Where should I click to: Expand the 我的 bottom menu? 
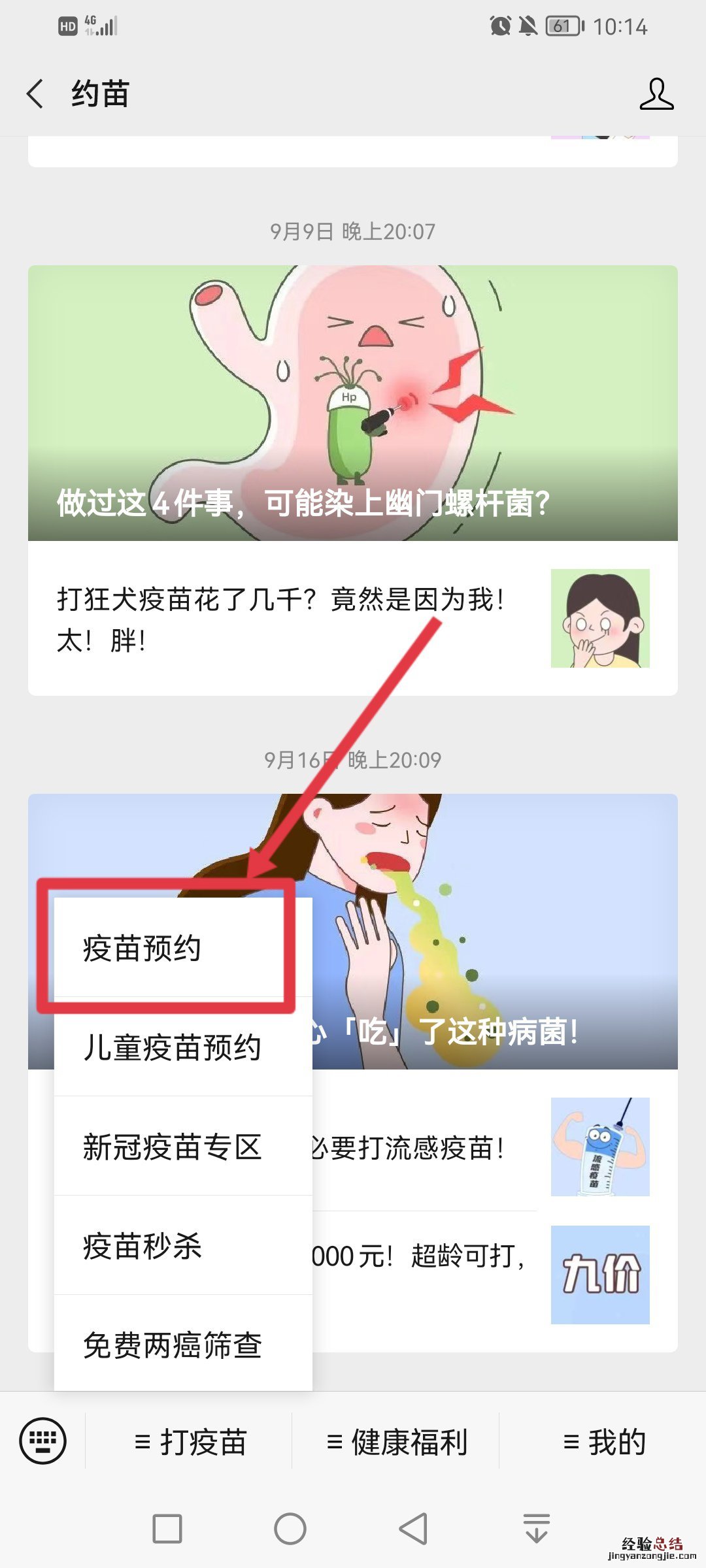[x=604, y=1442]
